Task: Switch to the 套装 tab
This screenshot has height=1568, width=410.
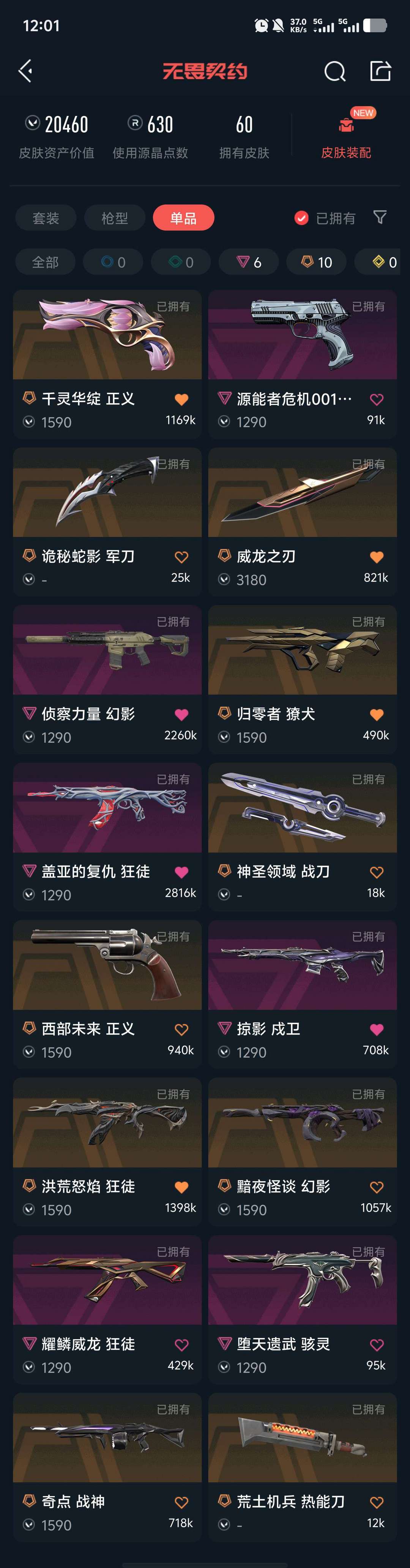Action: tap(46, 218)
